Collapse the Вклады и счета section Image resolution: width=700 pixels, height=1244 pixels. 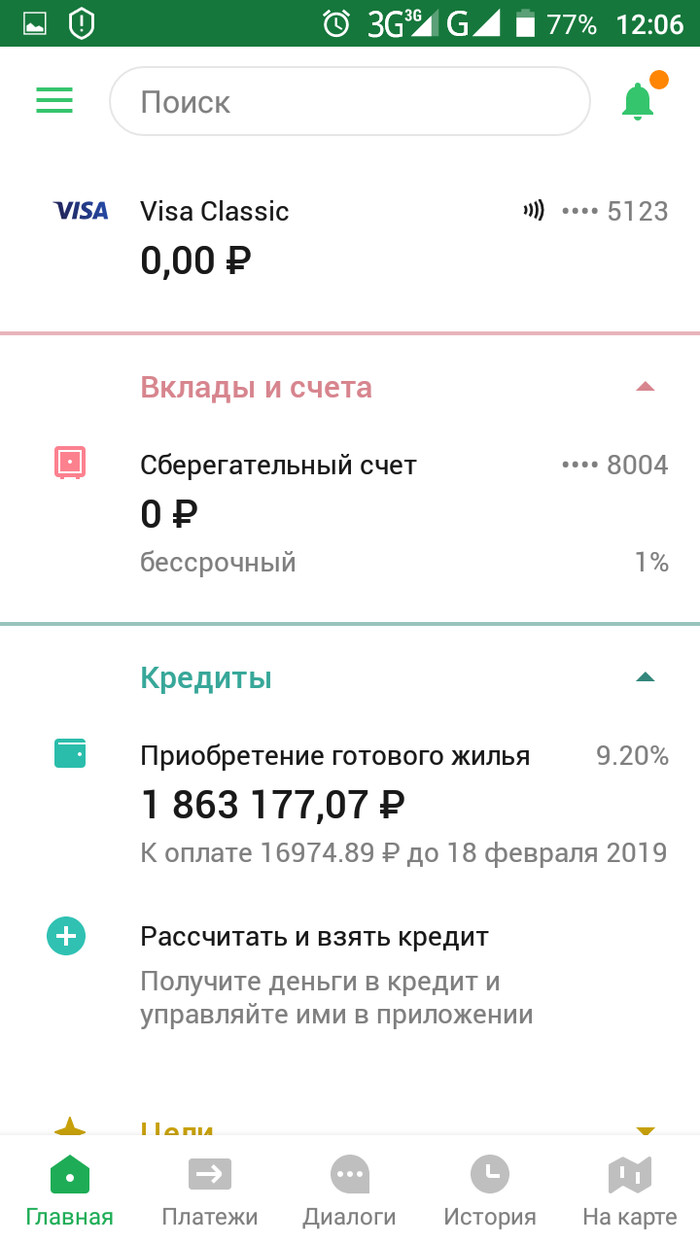pyautogui.click(x=645, y=387)
